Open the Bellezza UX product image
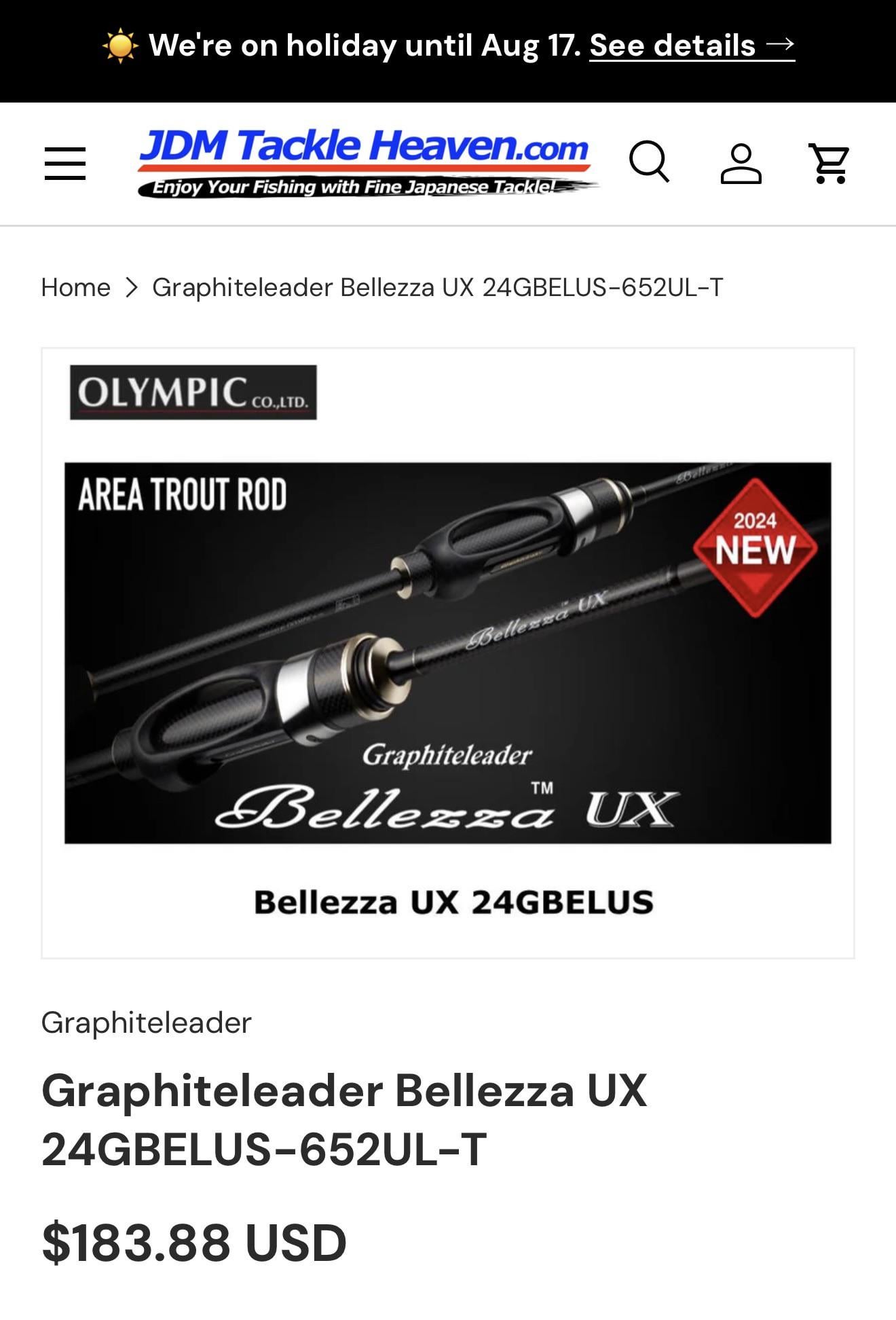Viewport: 896px width, 1320px height. click(x=447, y=652)
